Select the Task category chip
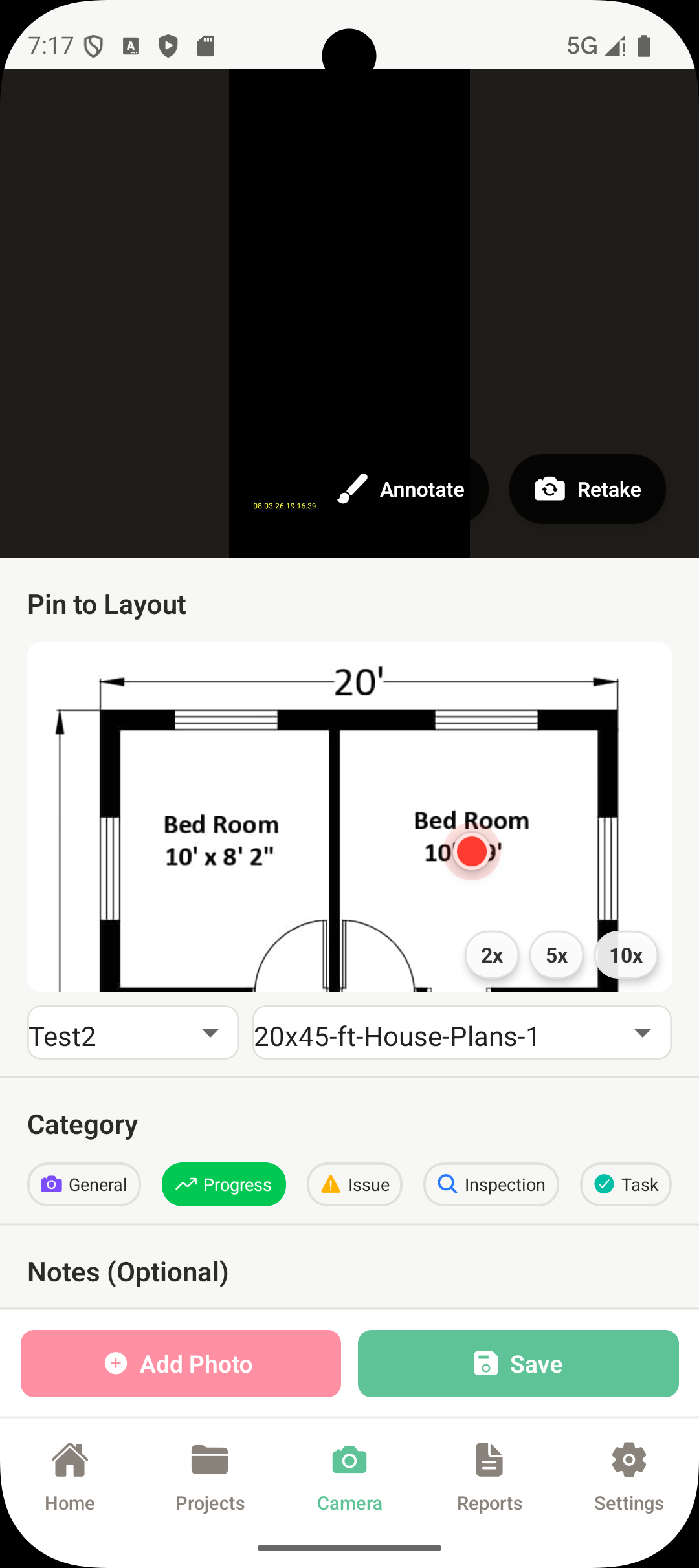Image resolution: width=699 pixels, height=1568 pixels. 625,1184
